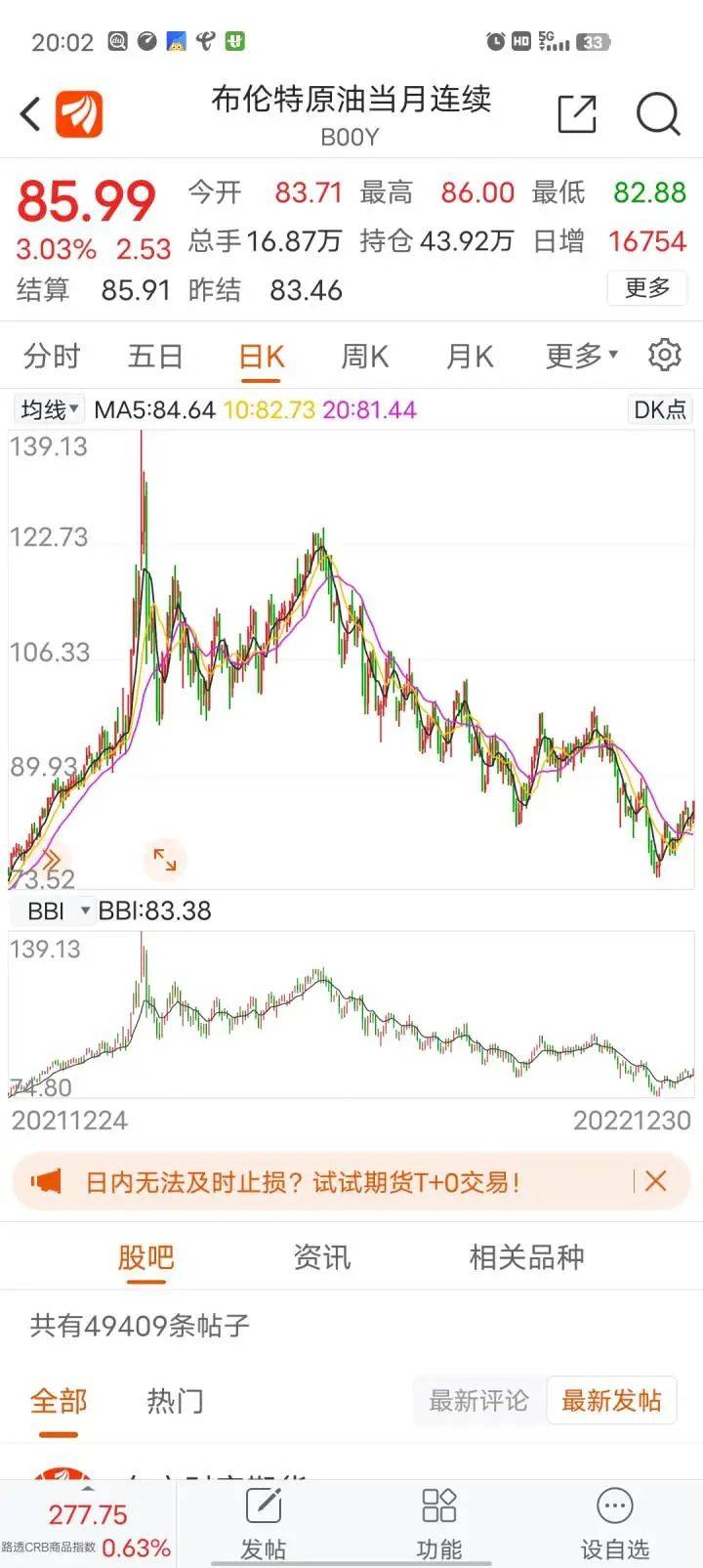Add this contract via 设自选

(614, 1524)
